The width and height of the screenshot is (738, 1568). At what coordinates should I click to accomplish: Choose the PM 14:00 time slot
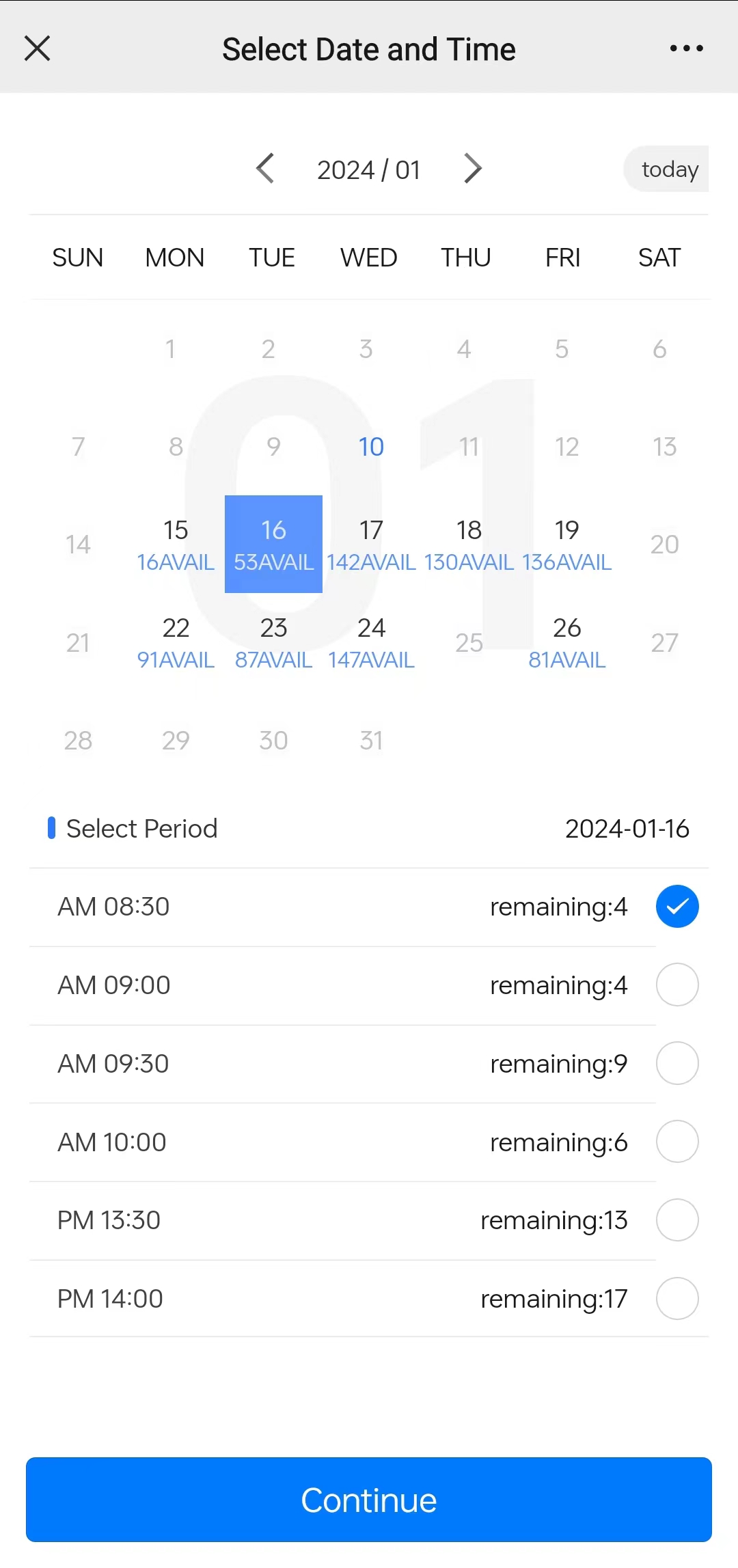tap(676, 1298)
